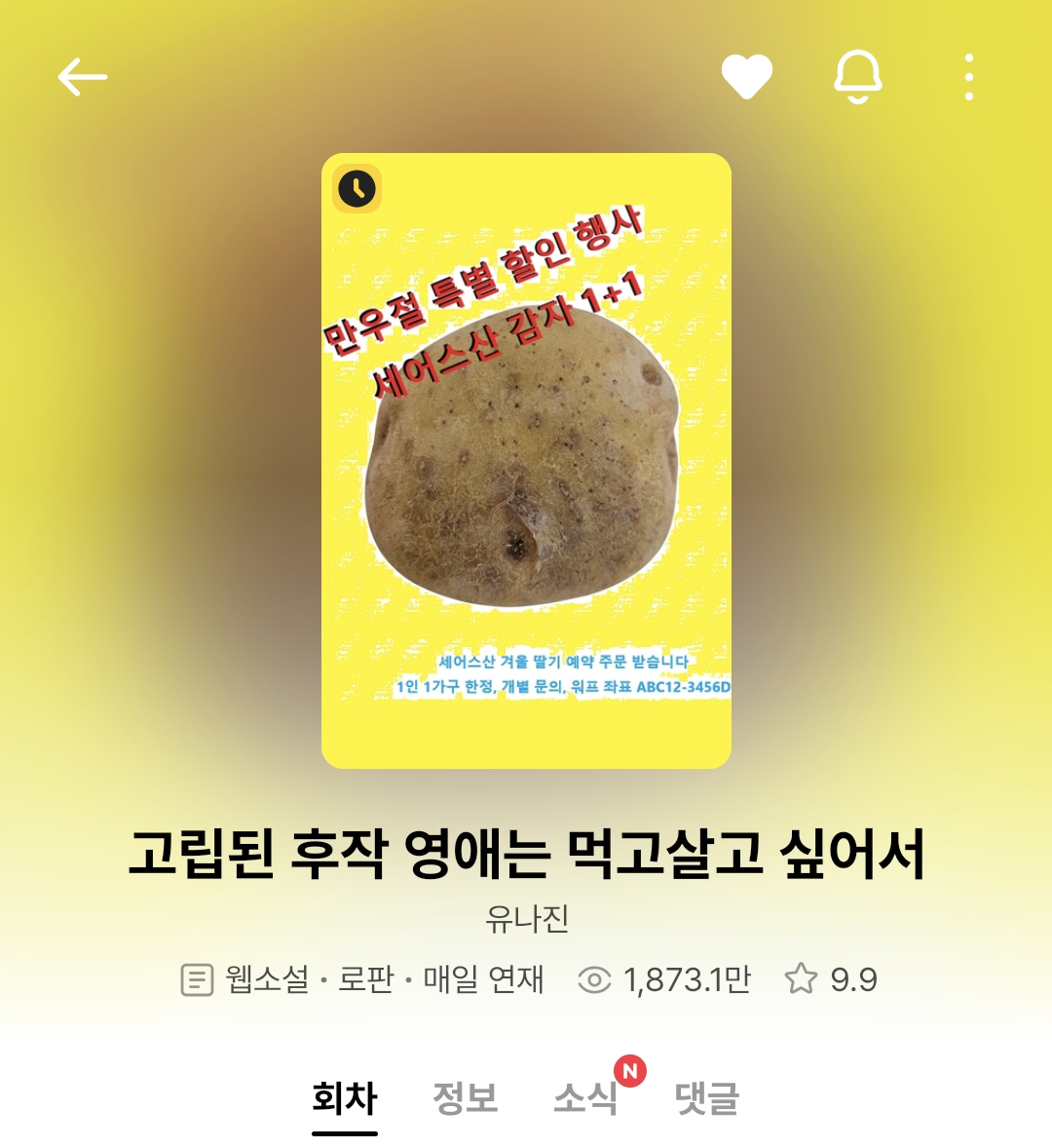Switch to the 회차 tab
This screenshot has width=1052, height=1148.
(344, 1098)
